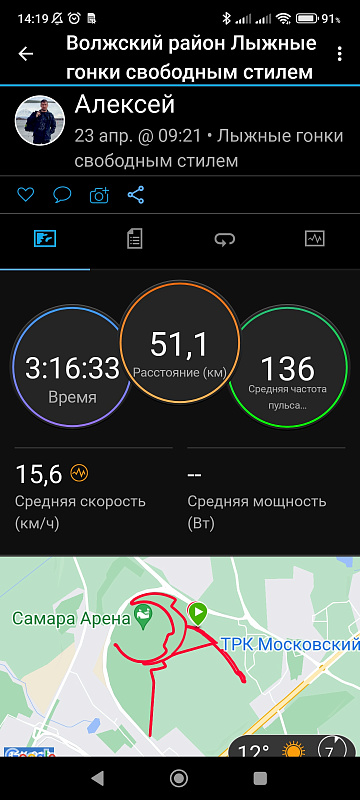Like this activity with the heart icon
Screen dimensions: 360x800
(x=25, y=194)
